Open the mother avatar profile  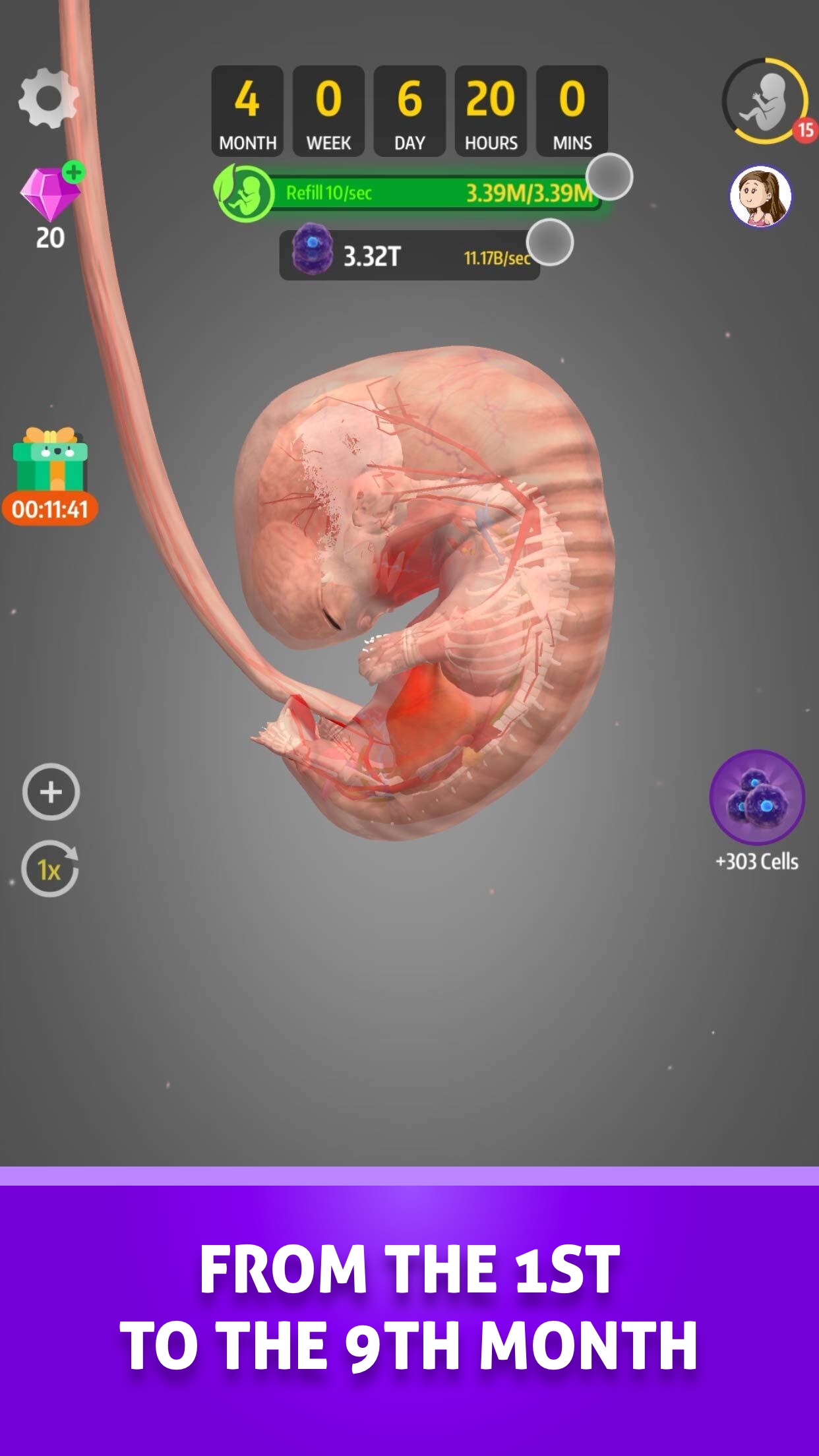(x=760, y=197)
